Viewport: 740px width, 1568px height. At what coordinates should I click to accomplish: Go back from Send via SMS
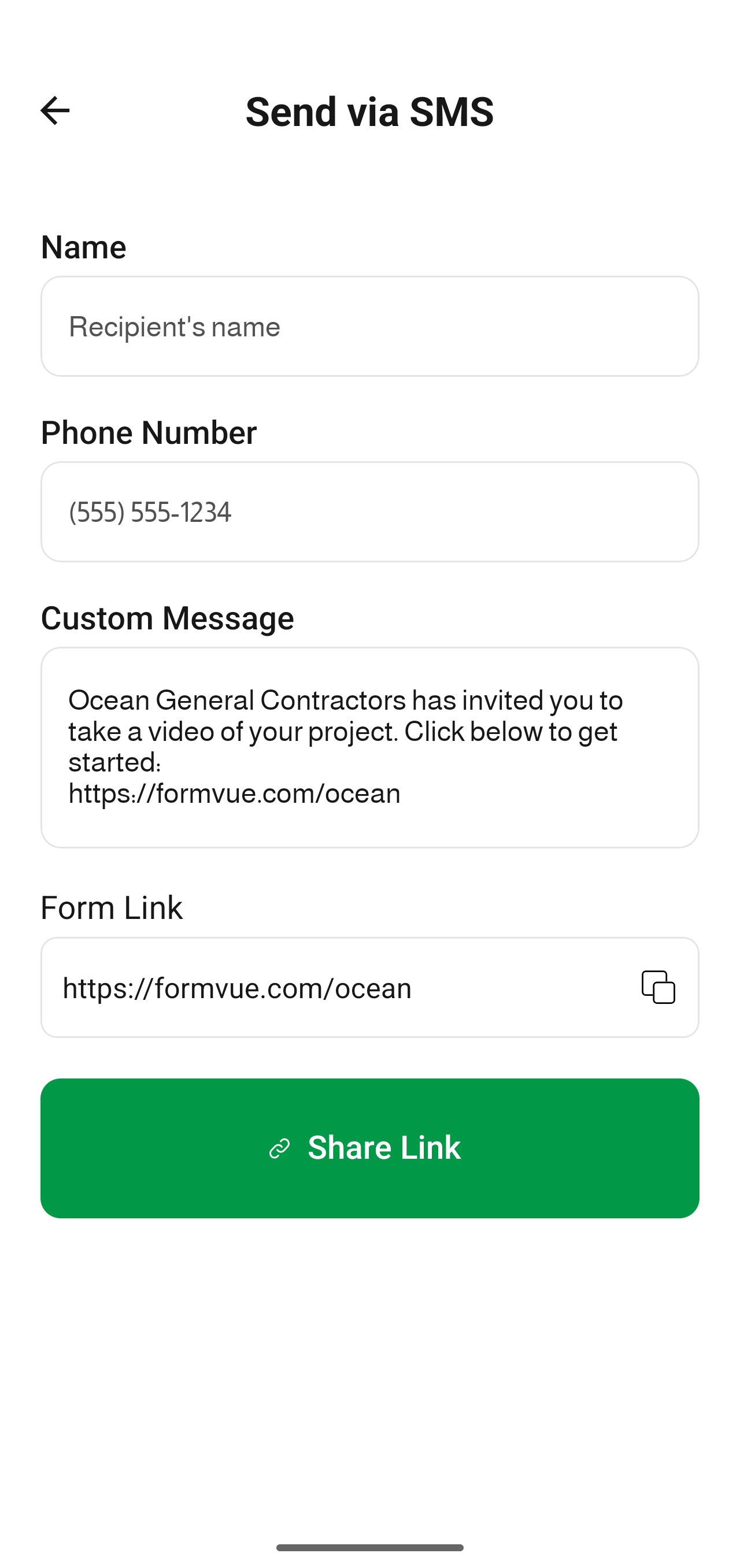coord(55,111)
